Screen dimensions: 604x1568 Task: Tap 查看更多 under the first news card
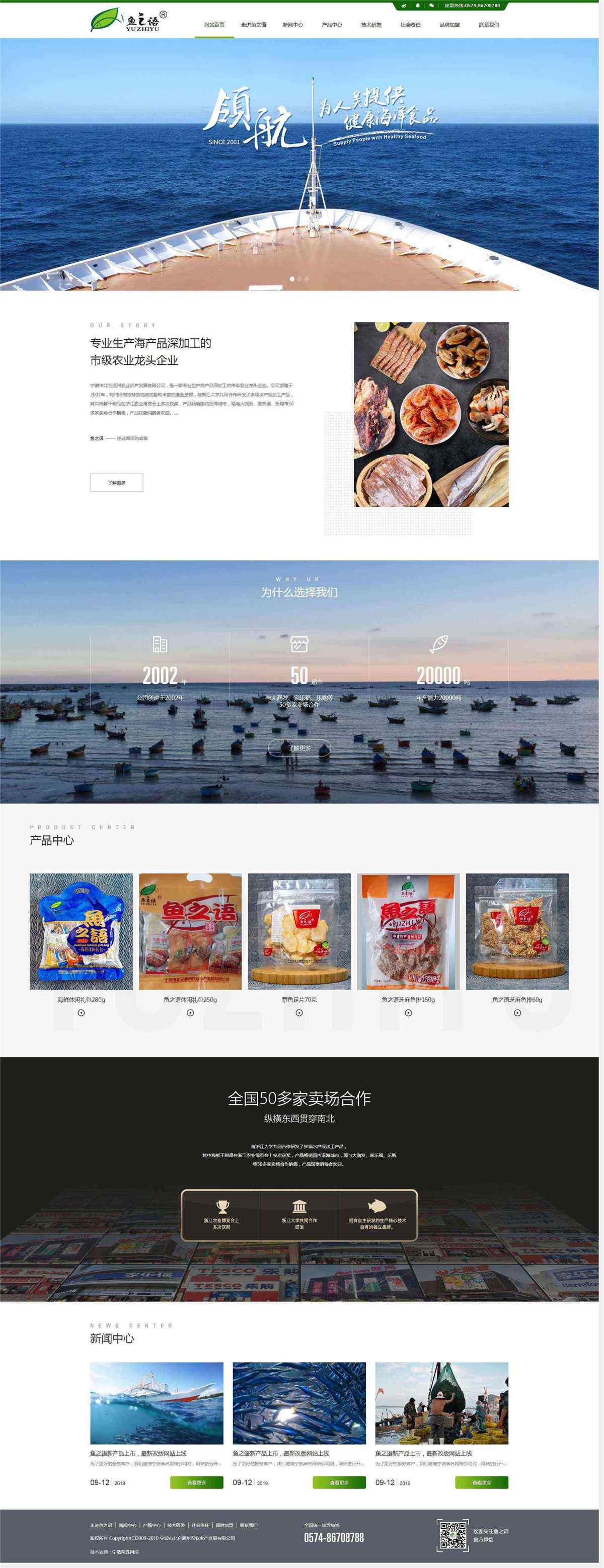coord(197,1483)
